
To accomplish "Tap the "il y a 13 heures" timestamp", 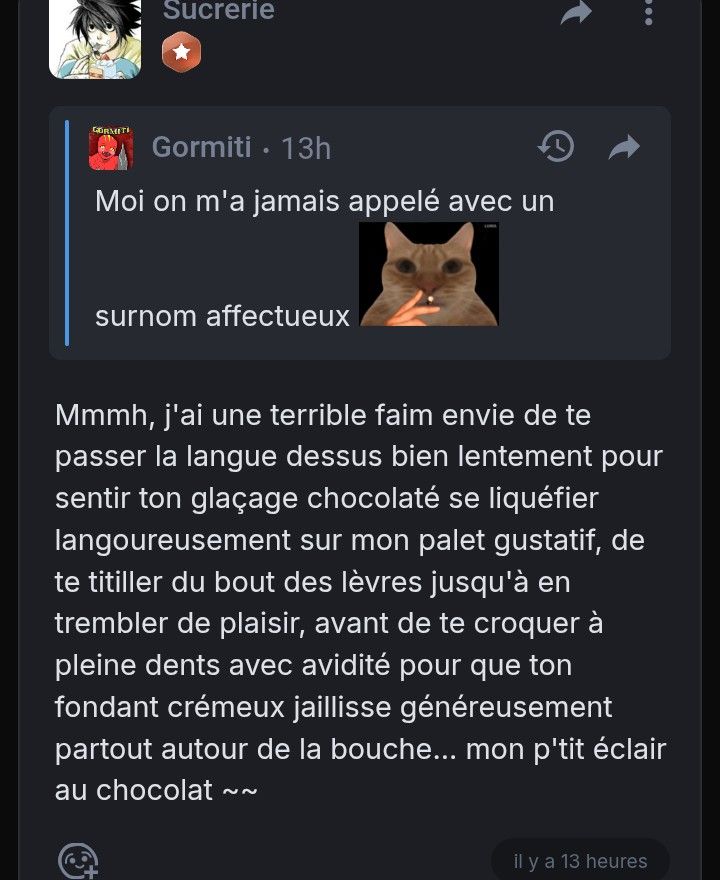I will point(580,861).
